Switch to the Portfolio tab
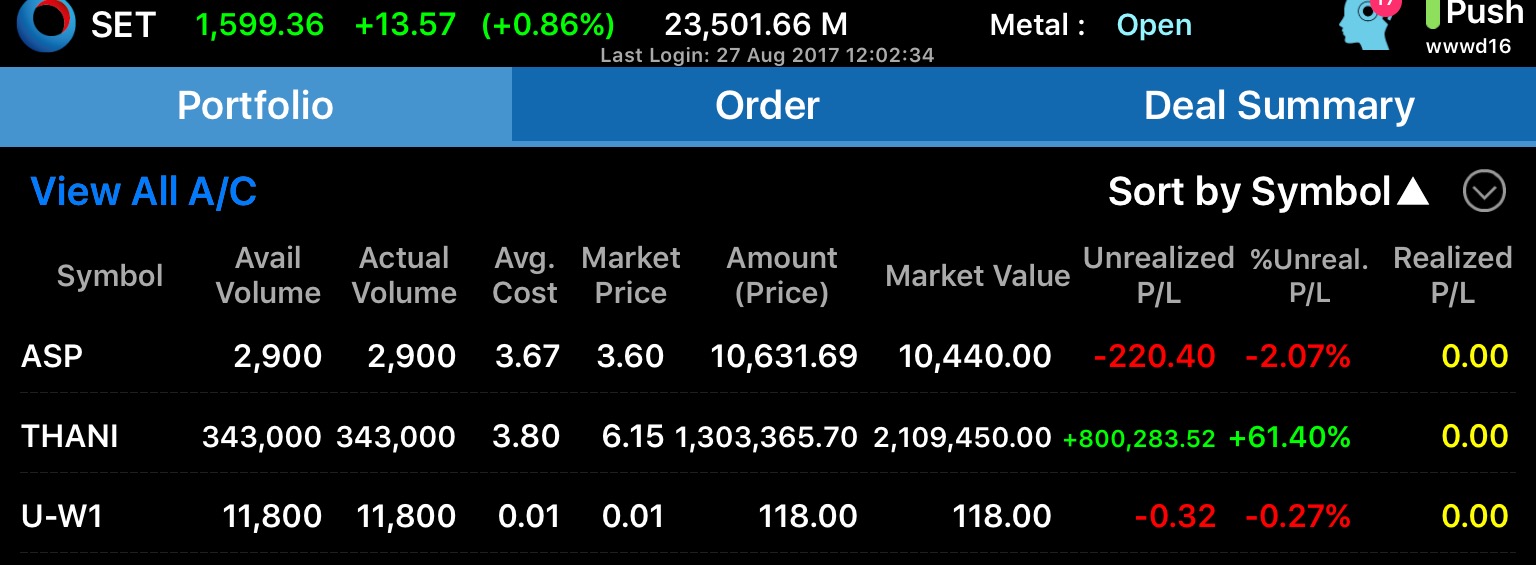Screen dimensions: 1536x565 (255, 105)
